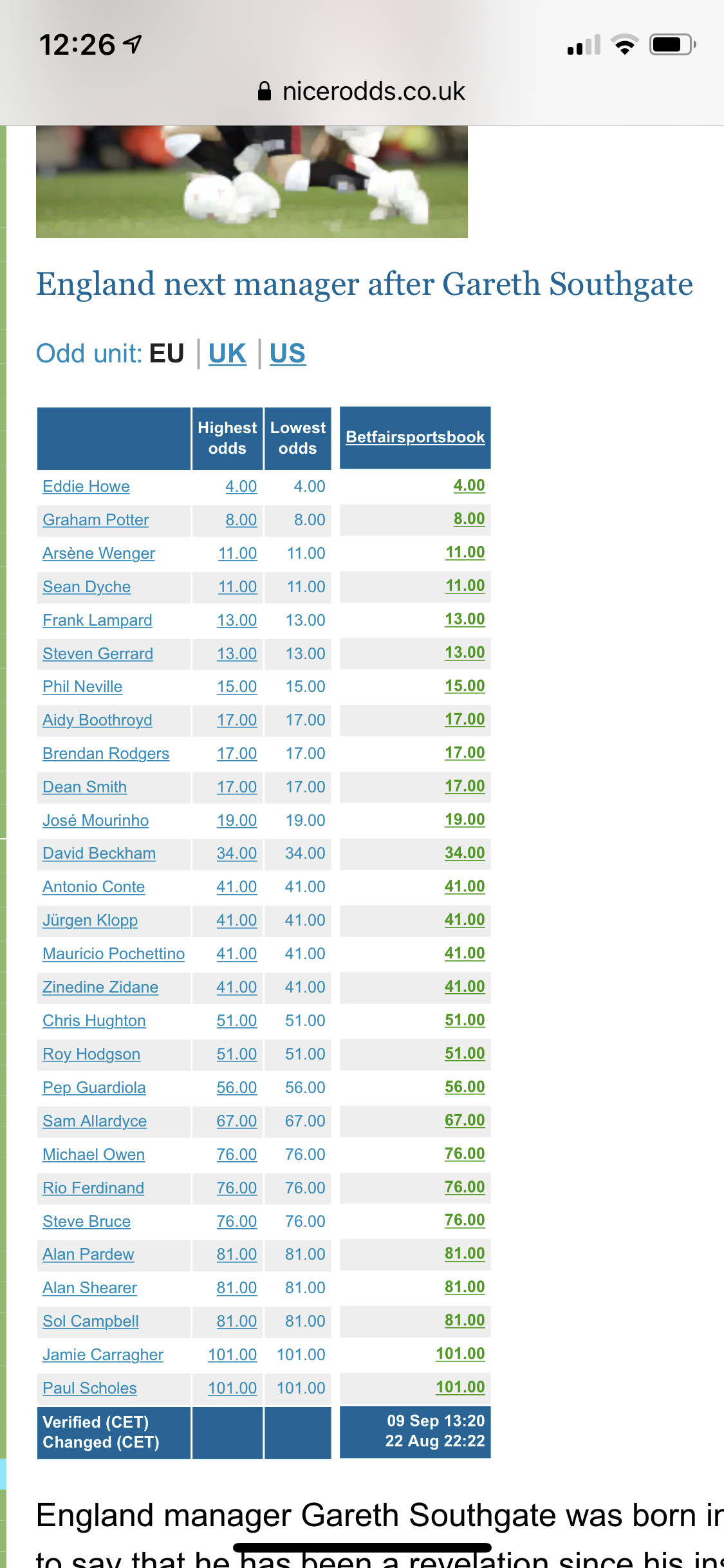Select Jürgen Klopp's name link
This screenshot has height=1568, width=724.
point(90,920)
